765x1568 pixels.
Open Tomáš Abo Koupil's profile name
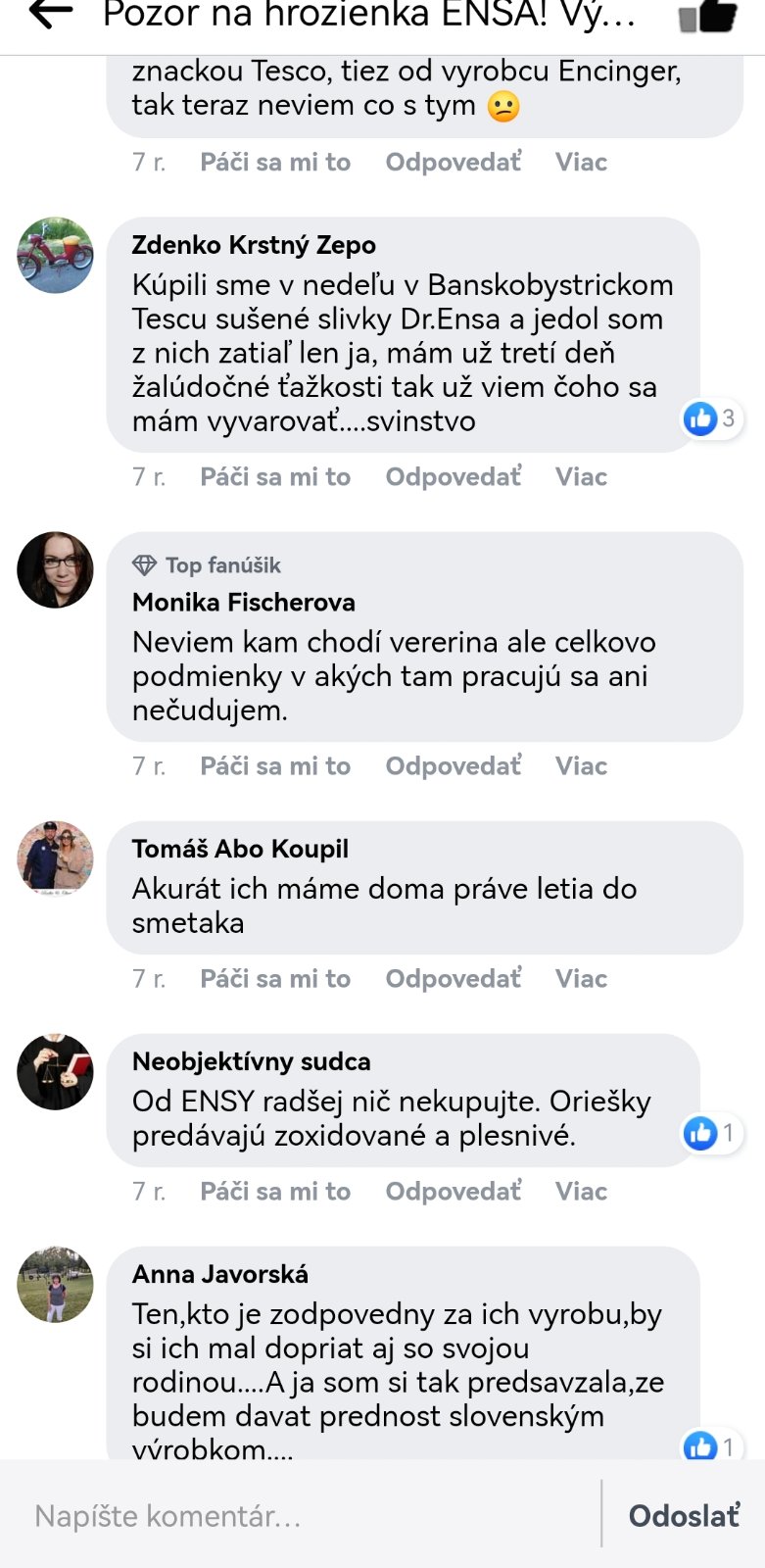tap(240, 849)
